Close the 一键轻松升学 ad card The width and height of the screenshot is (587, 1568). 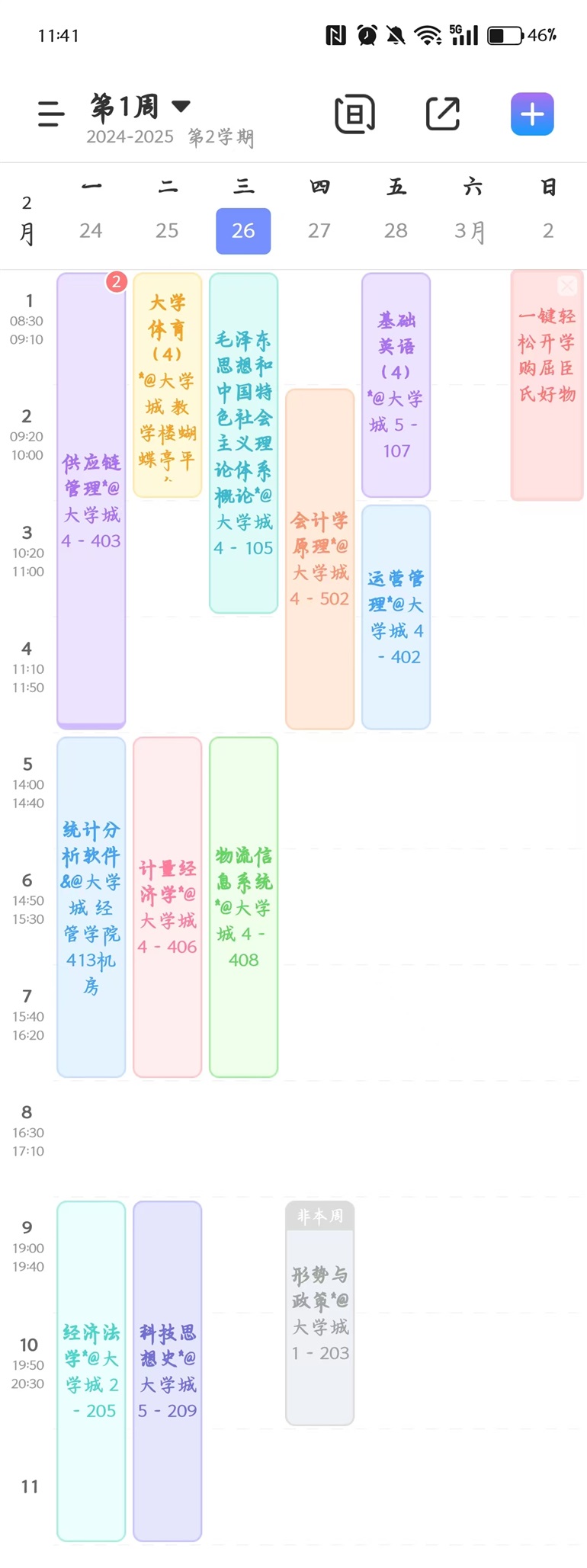point(567,286)
